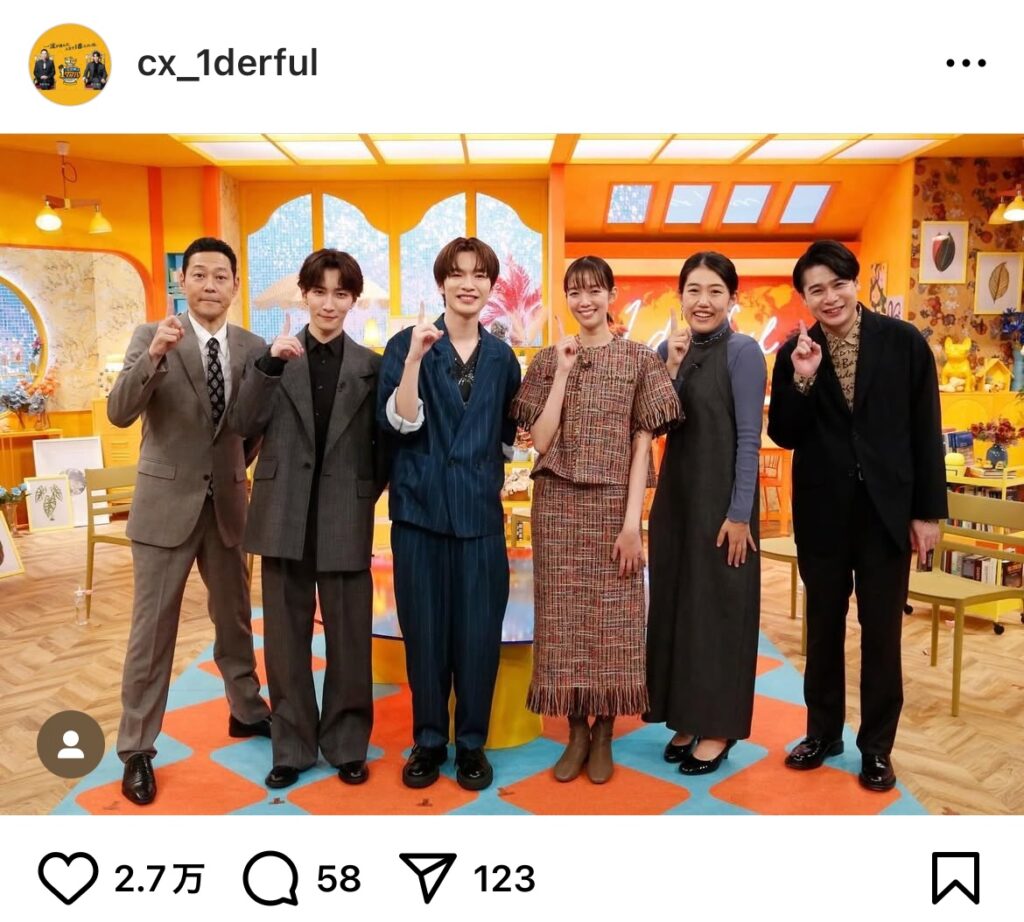Share this post via the paper plane

point(428,878)
